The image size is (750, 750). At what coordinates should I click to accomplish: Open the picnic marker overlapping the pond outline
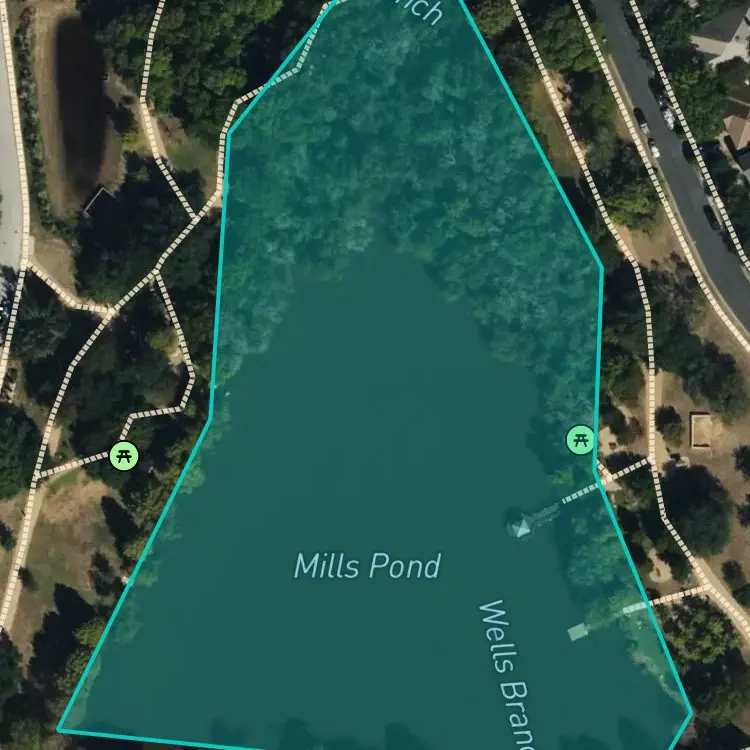click(581, 440)
